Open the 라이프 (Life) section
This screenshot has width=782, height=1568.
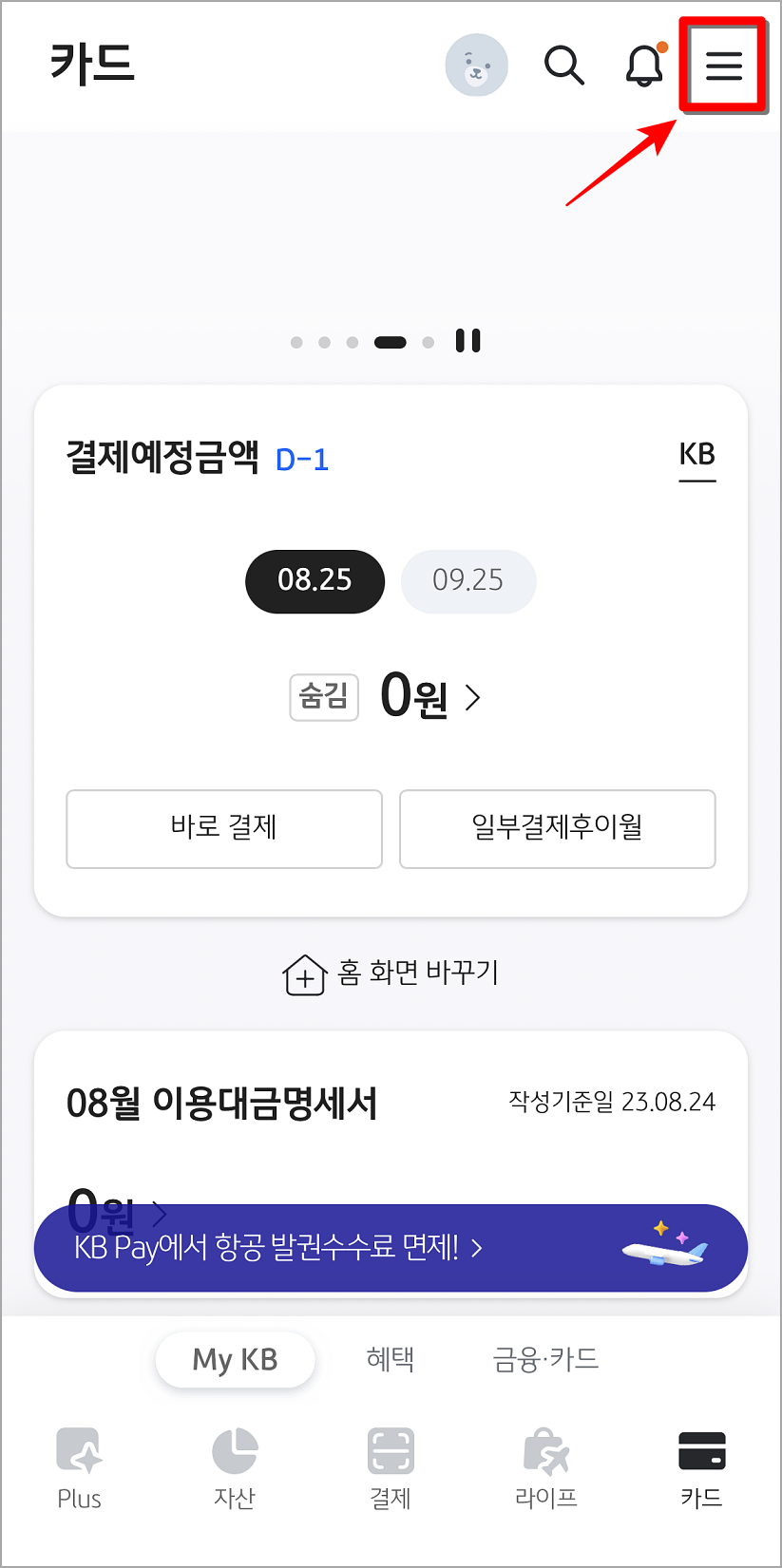[x=545, y=1467]
